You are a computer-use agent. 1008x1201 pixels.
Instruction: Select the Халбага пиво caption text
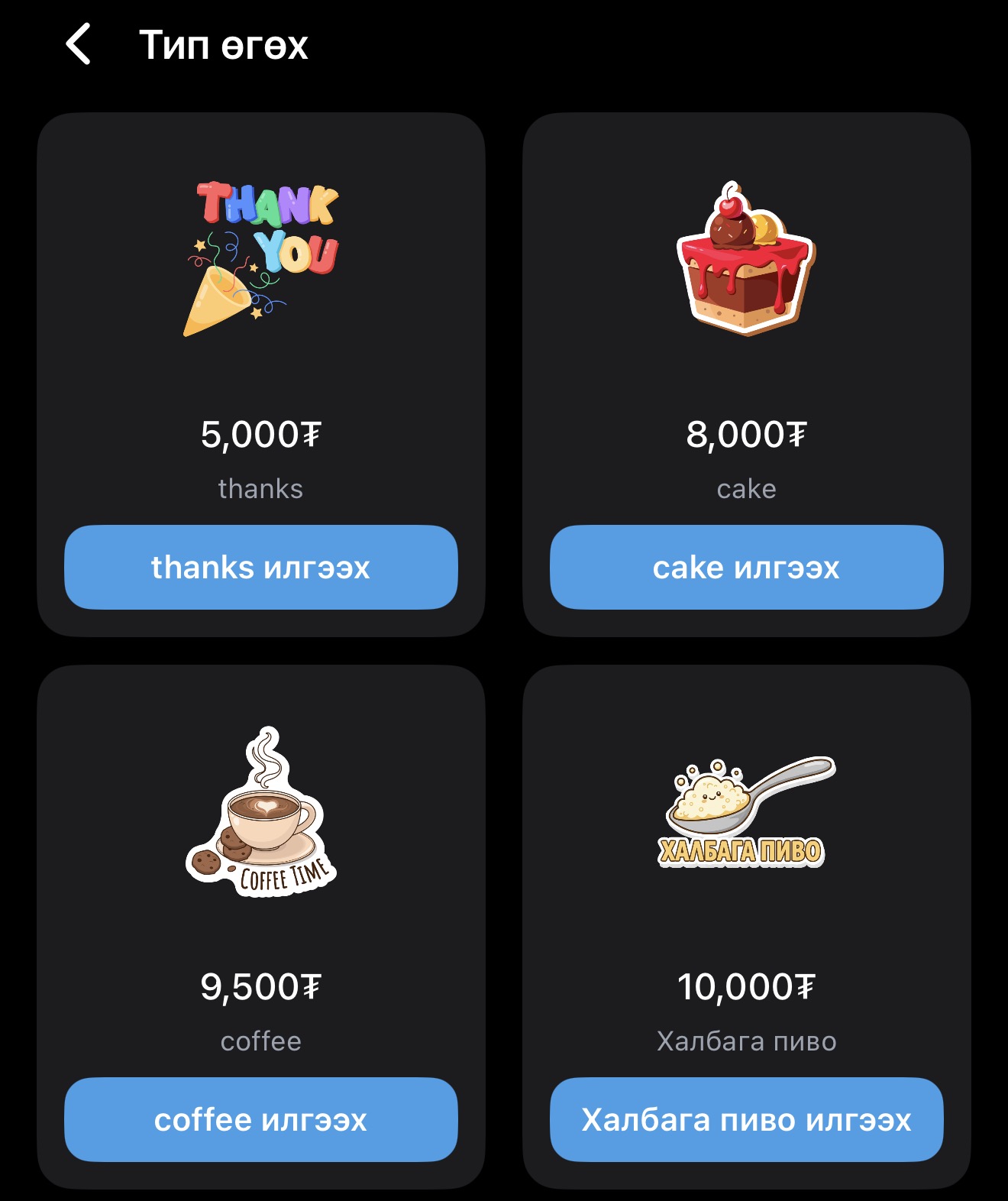point(745,1039)
